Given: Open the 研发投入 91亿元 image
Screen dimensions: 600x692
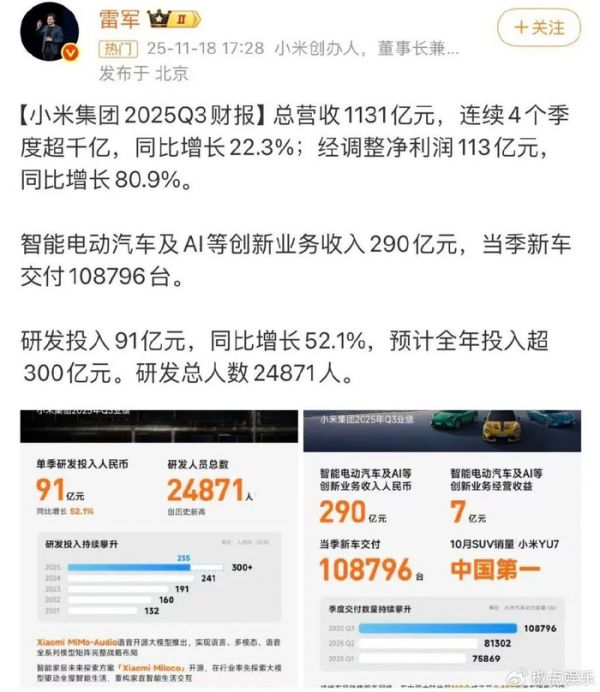Looking at the screenshot, I should 156,550.
